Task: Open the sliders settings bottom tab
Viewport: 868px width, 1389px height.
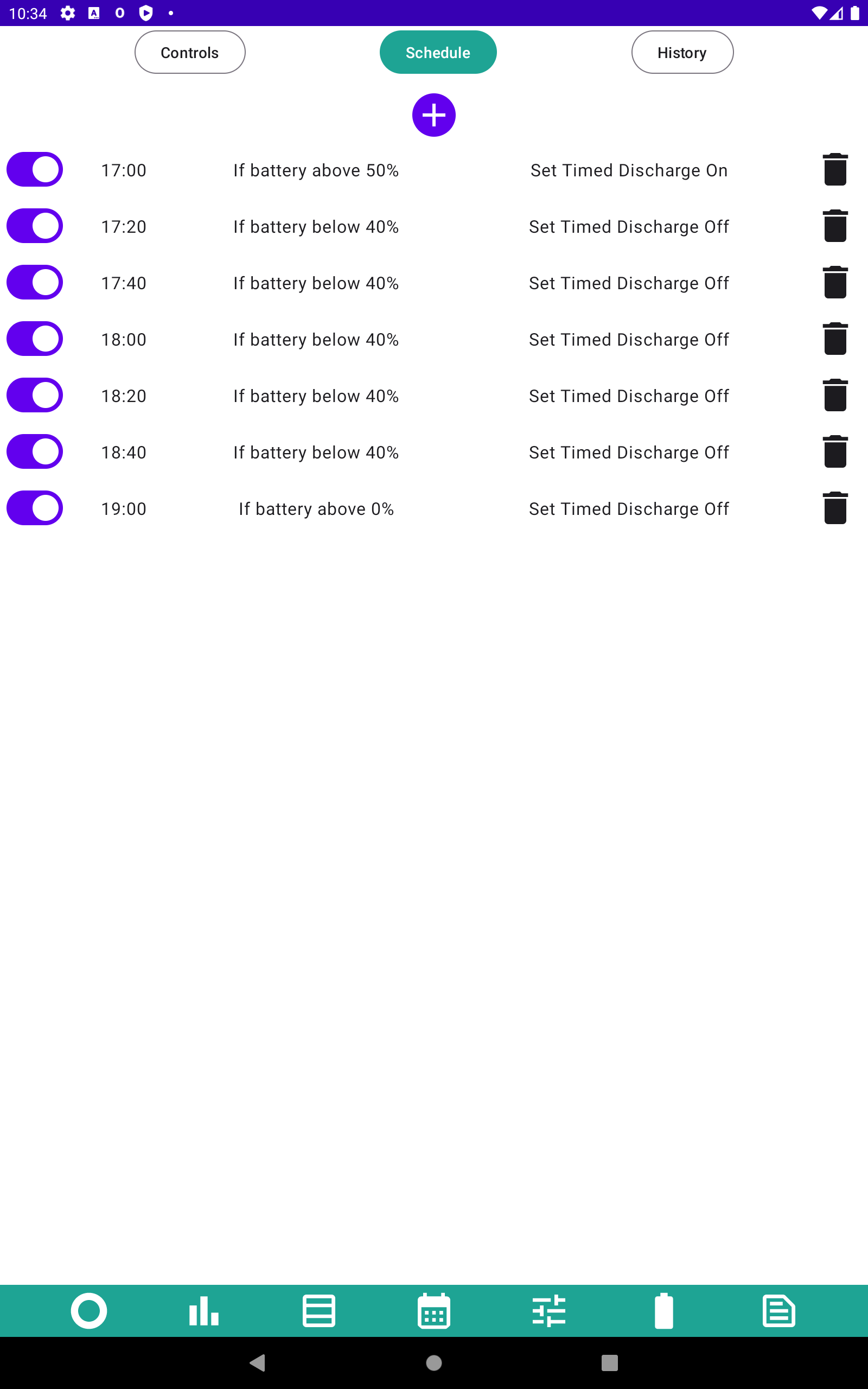Action: (549, 1310)
